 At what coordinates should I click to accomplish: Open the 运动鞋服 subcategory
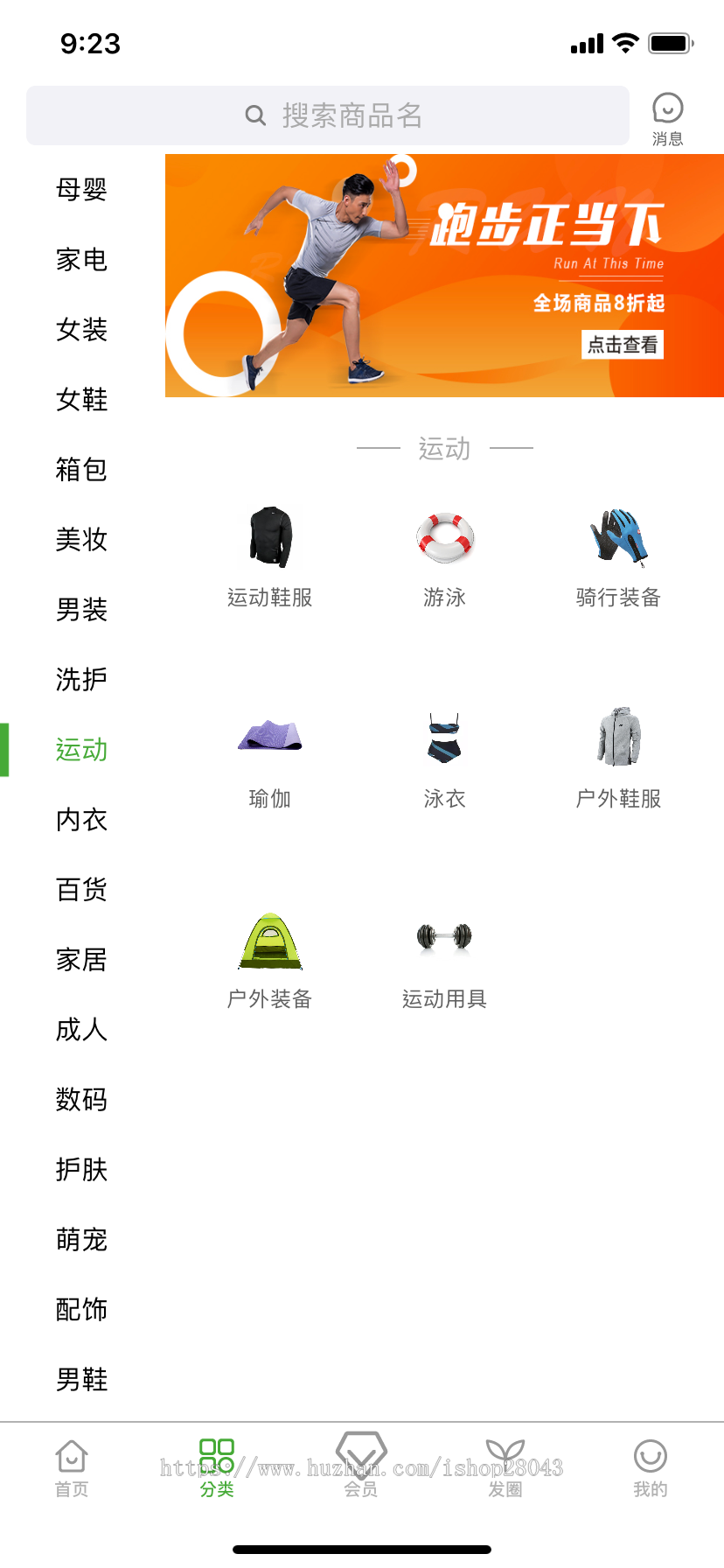pos(270,557)
